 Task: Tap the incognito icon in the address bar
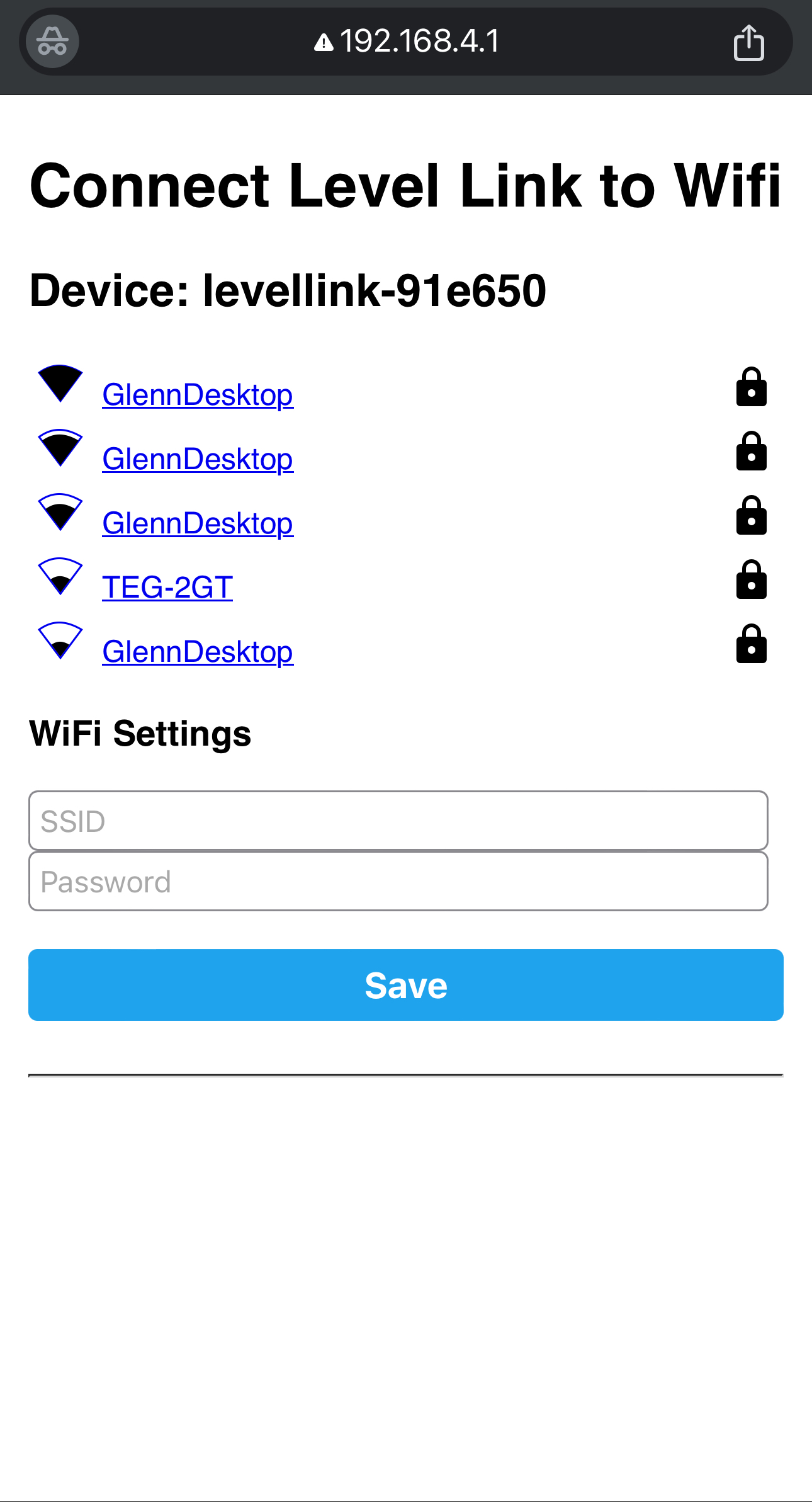52,42
